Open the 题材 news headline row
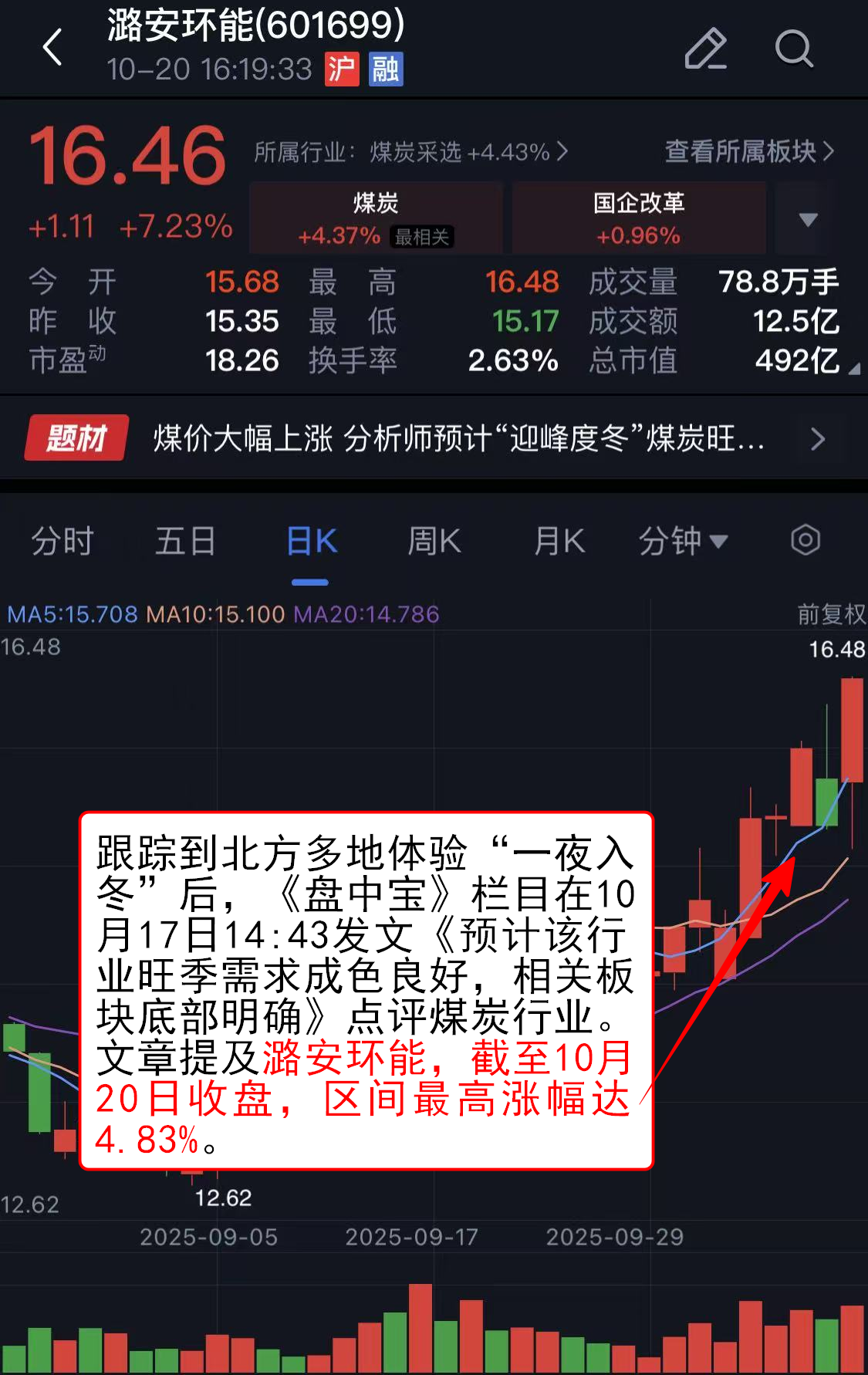This screenshot has width=868, height=1375. pos(458,438)
